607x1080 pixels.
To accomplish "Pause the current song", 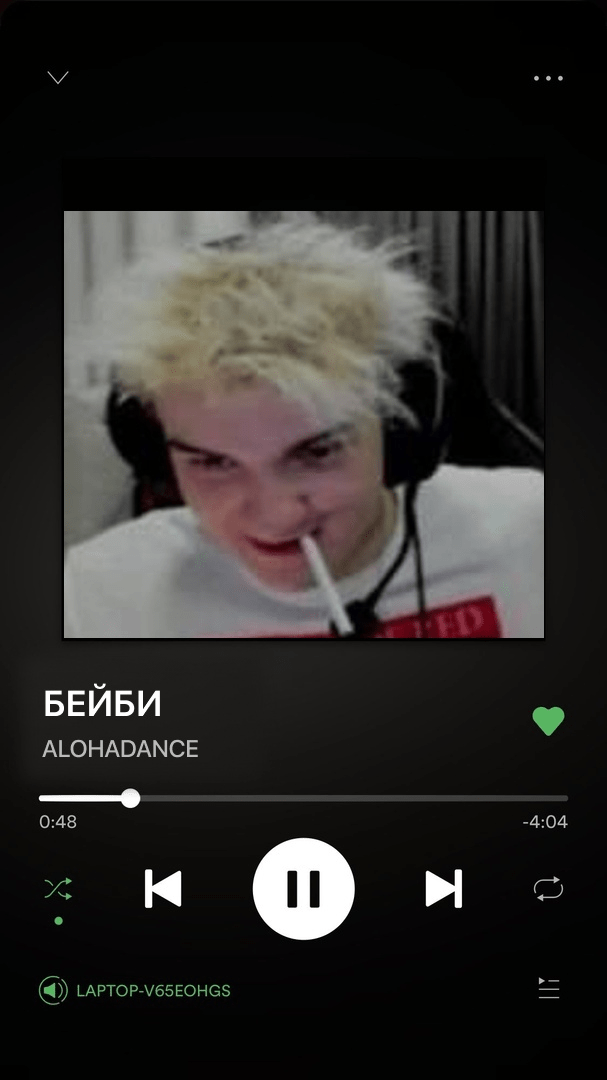I will click(x=303, y=889).
